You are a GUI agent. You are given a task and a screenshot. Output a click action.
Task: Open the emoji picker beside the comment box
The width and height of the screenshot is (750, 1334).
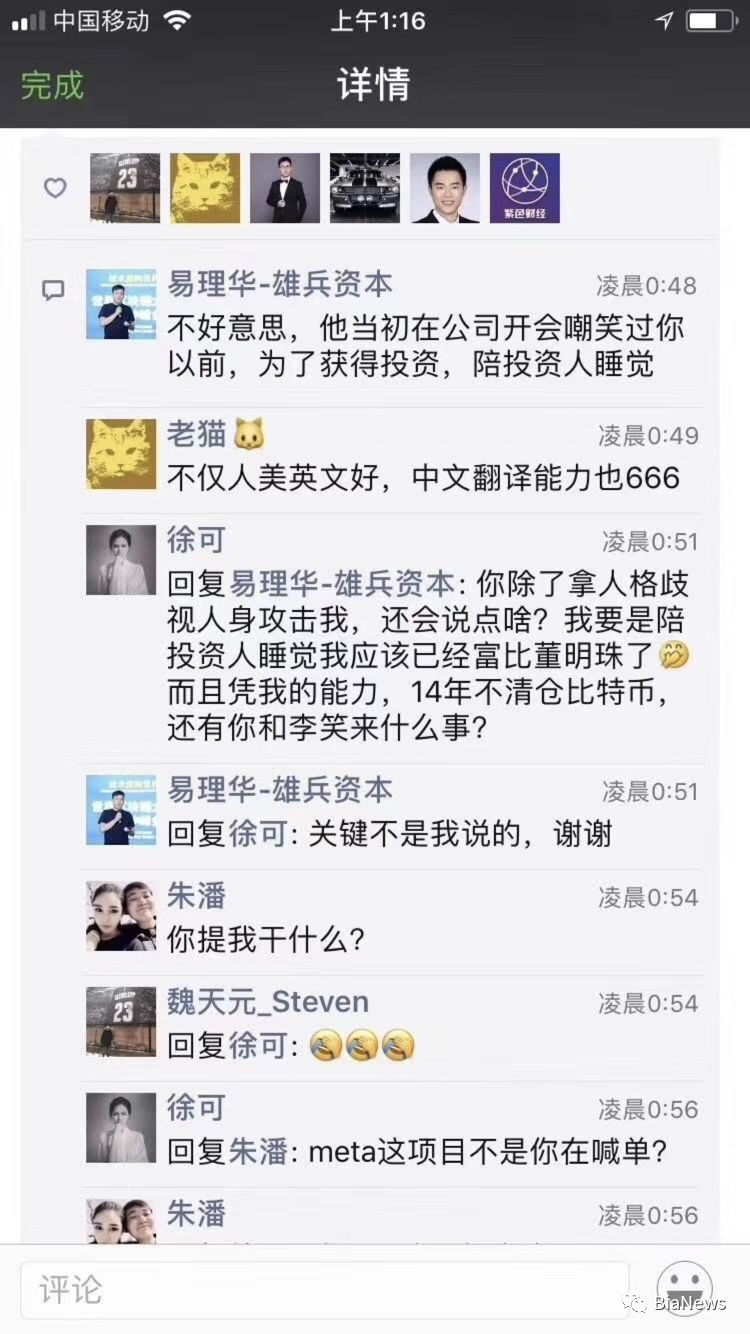point(684,1289)
